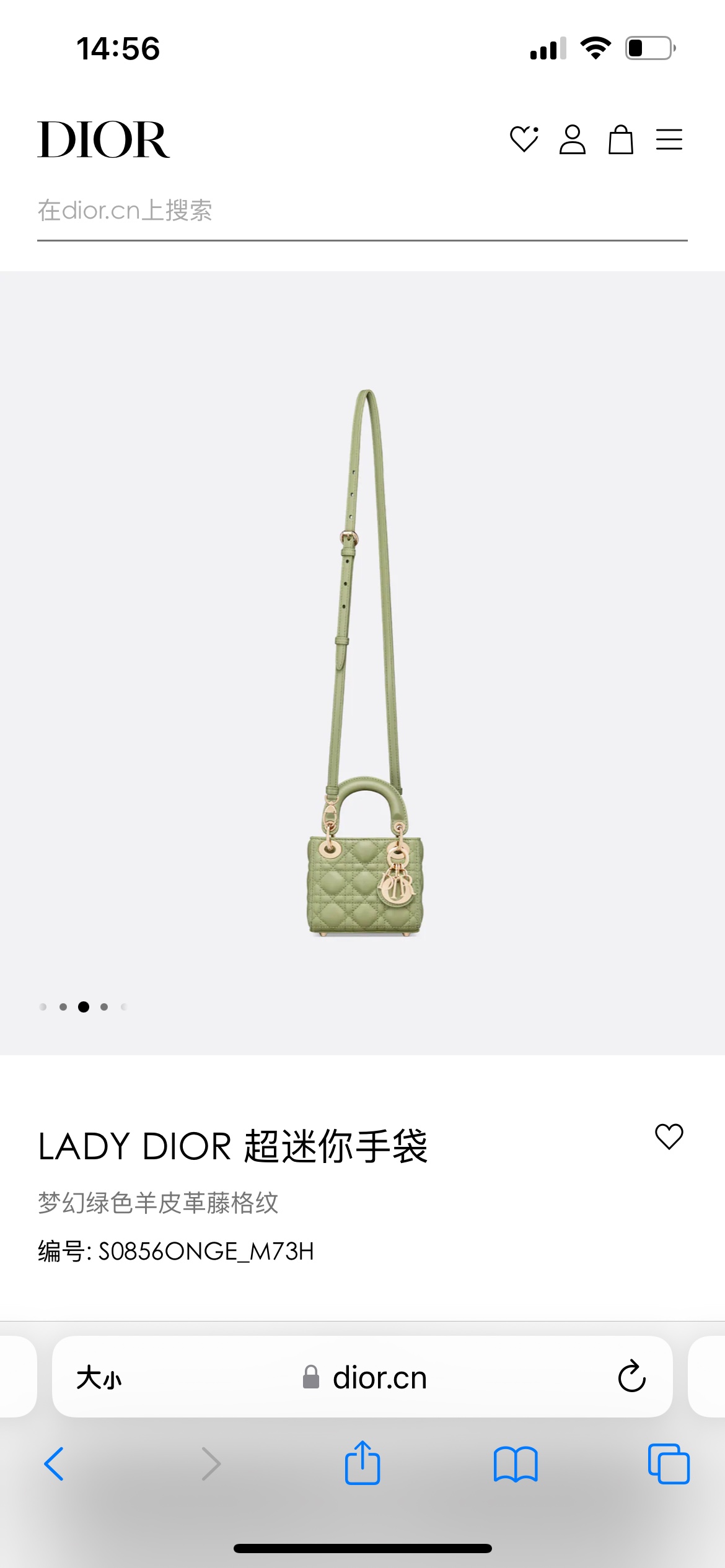Open the account profile icon
The width and height of the screenshot is (725, 1568).
(572, 139)
